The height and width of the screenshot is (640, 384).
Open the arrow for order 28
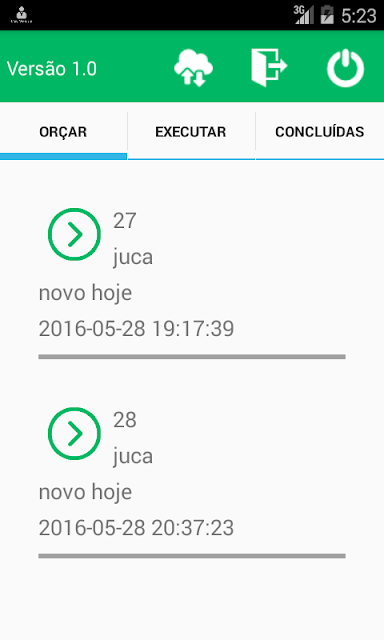tap(74, 433)
